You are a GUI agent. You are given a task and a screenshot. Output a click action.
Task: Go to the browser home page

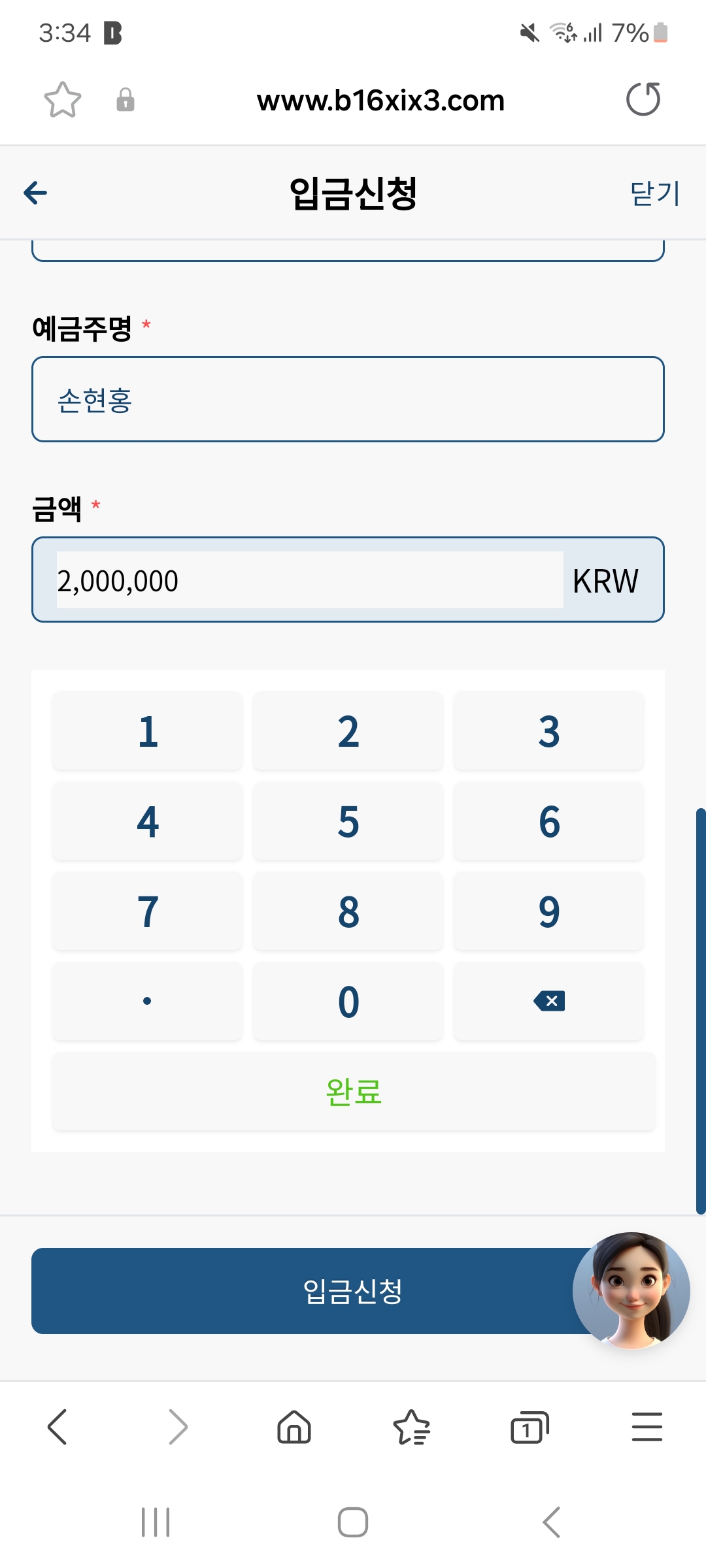point(294,1427)
